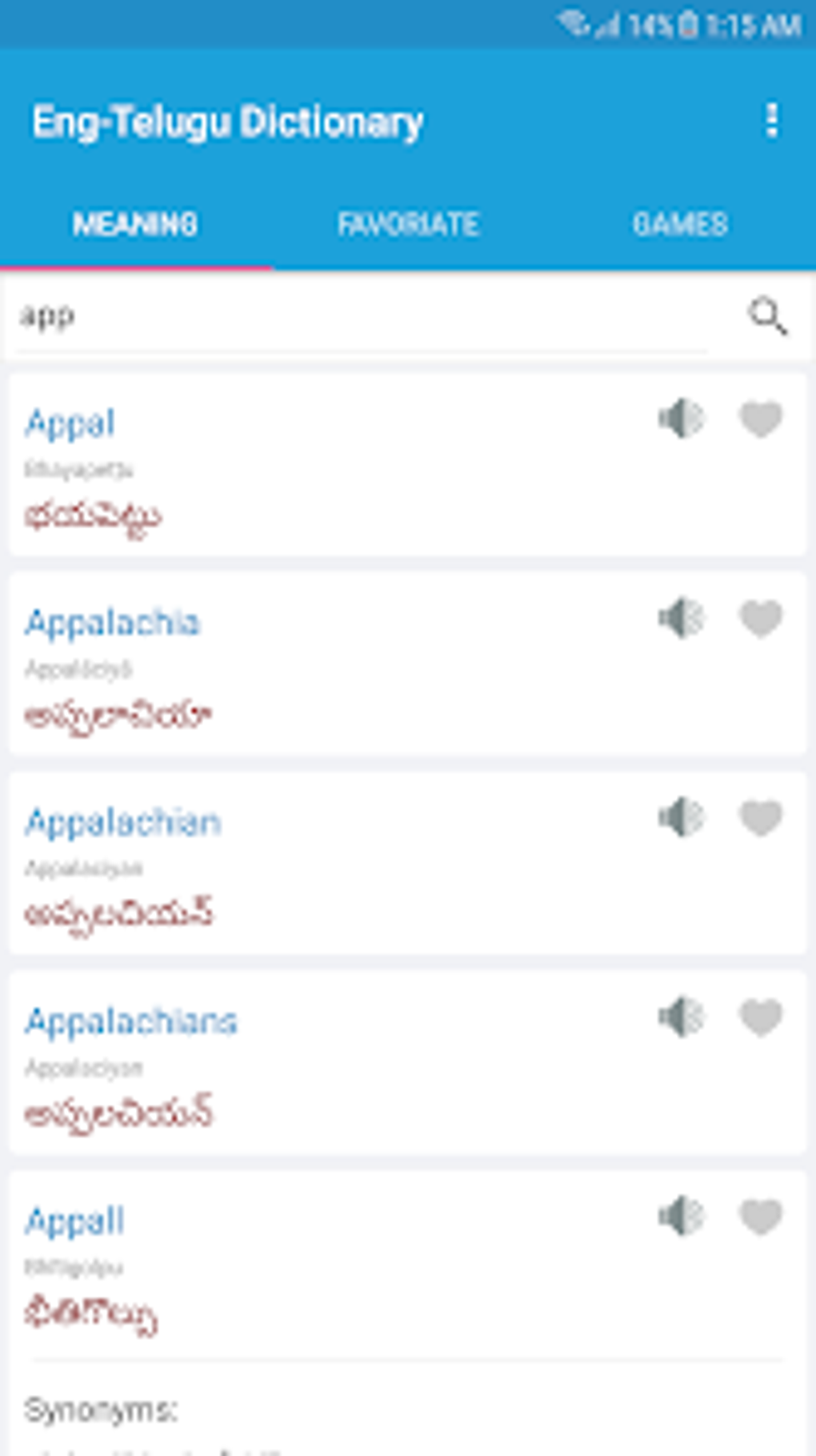The image size is (816, 1456).
Task: Switch to the Favoriate tab
Action: click(408, 224)
